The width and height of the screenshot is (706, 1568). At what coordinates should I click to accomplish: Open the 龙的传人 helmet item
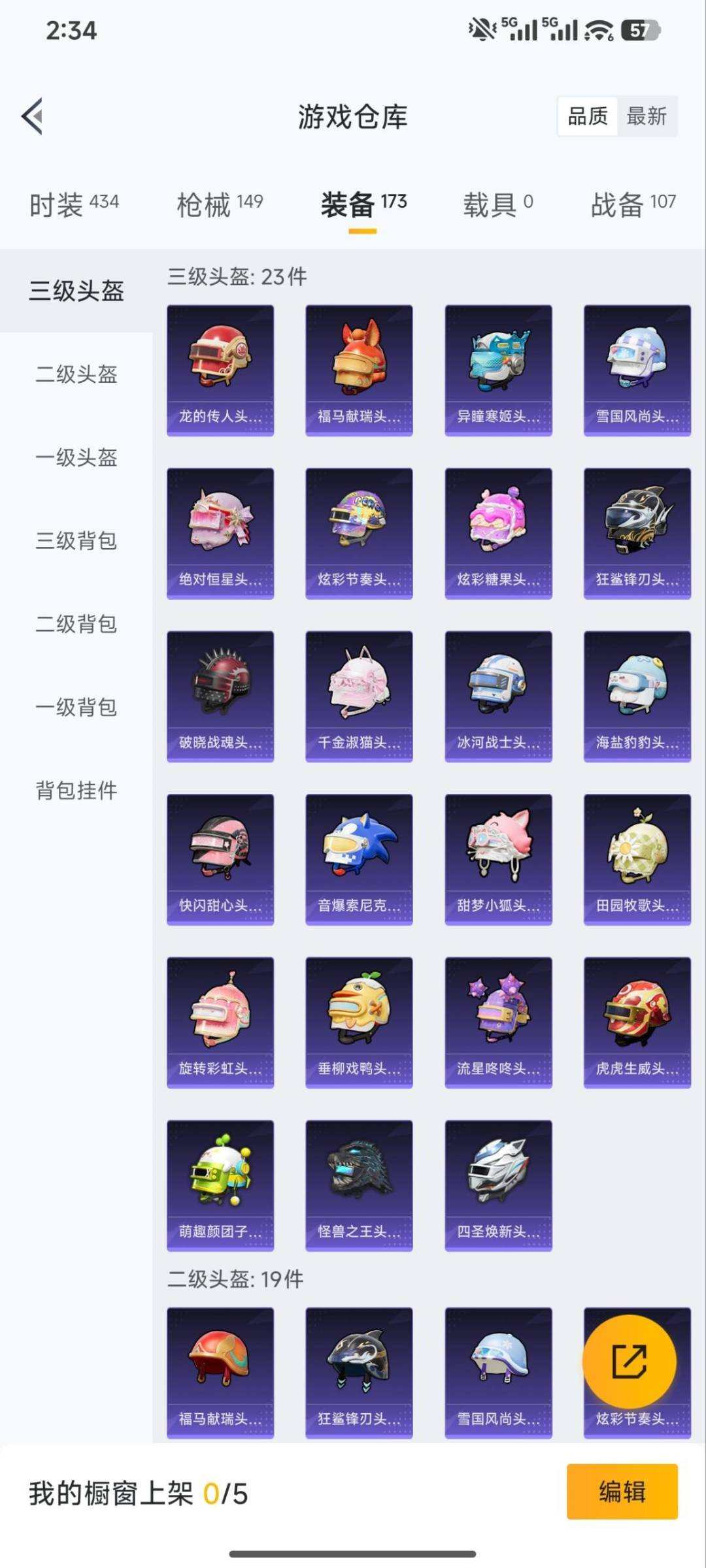220,370
